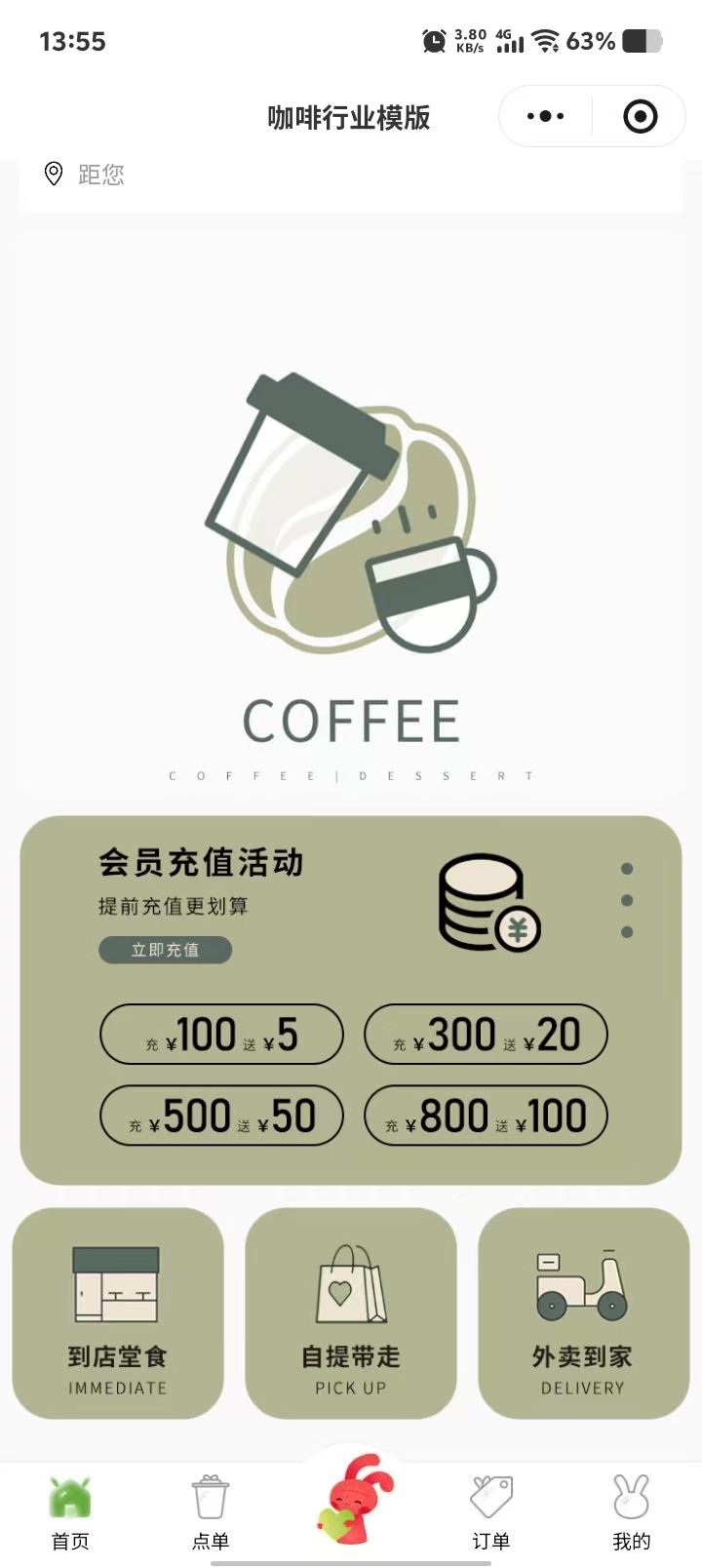
Task: Tap the 立即充值 recharge button
Action: coord(165,950)
